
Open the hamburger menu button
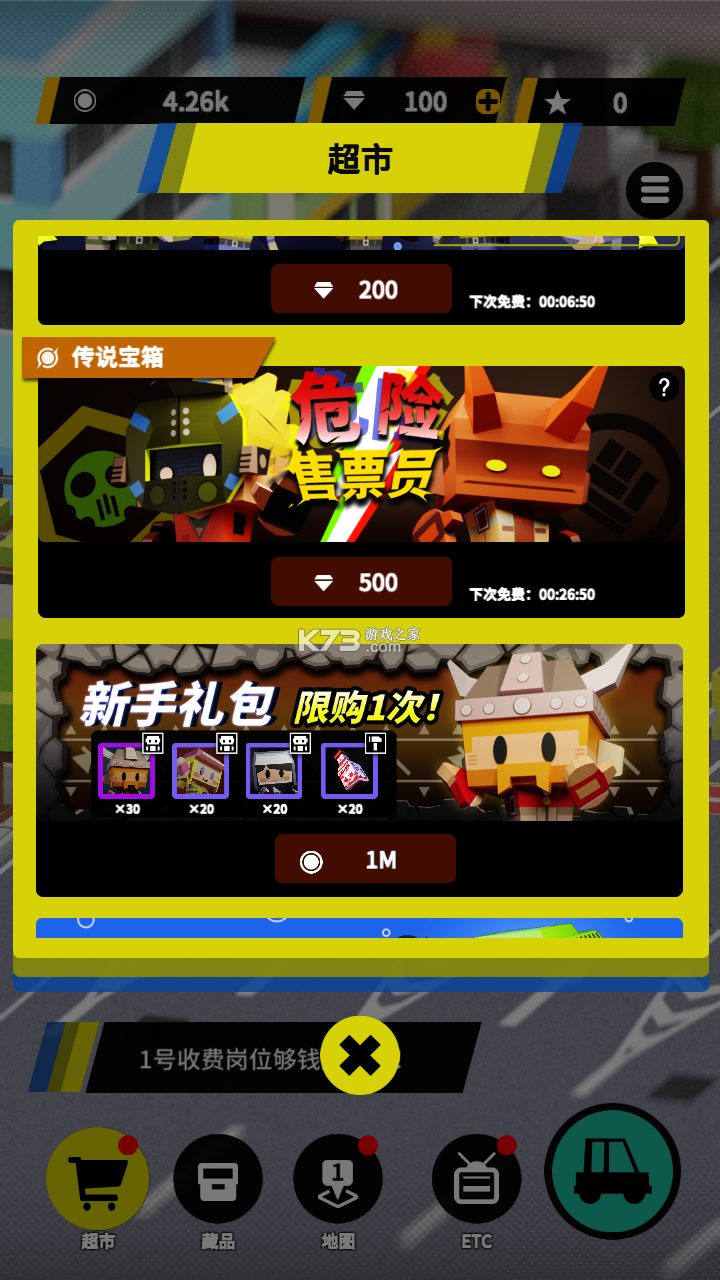654,190
